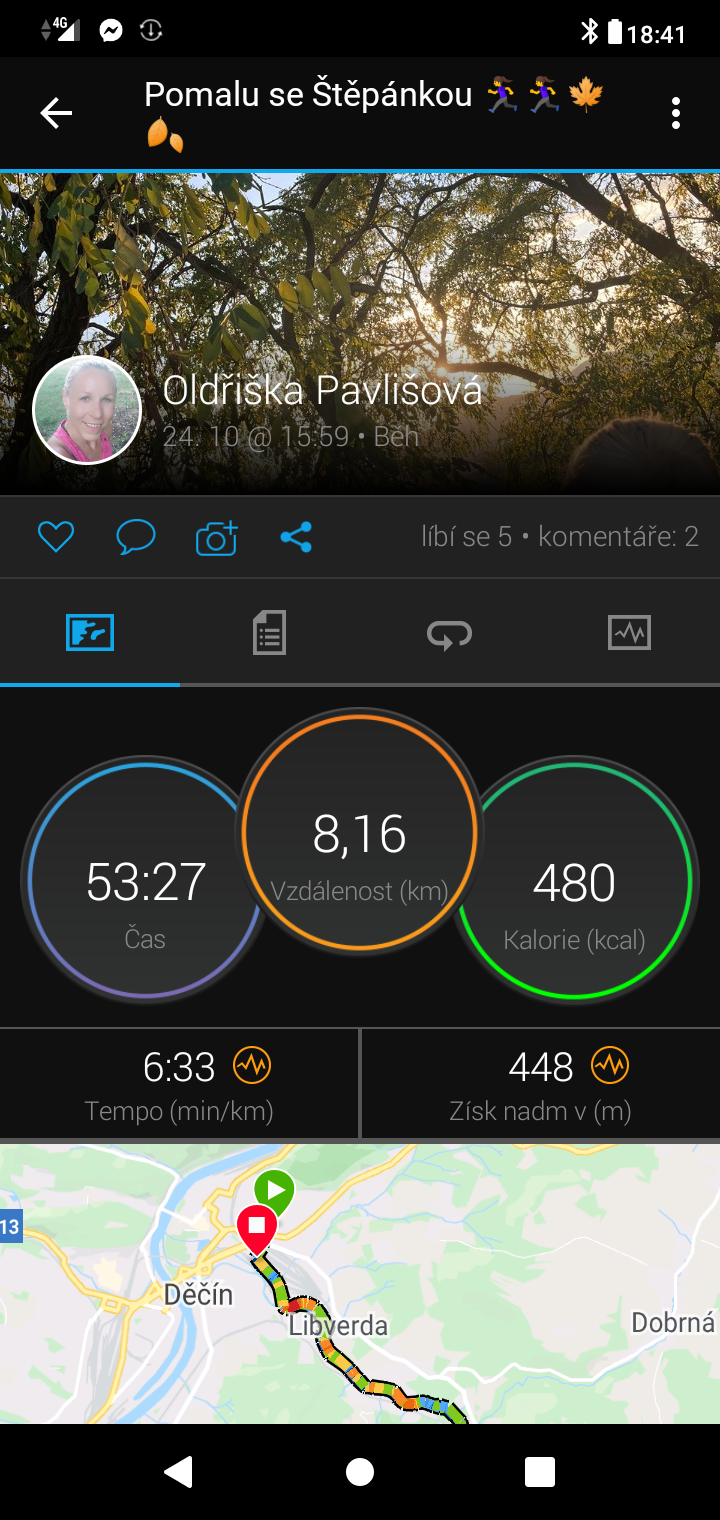Open the three-dot overflow menu
Image resolution: width=720 pixels, height=1520 pixels.
pos(676,113)
